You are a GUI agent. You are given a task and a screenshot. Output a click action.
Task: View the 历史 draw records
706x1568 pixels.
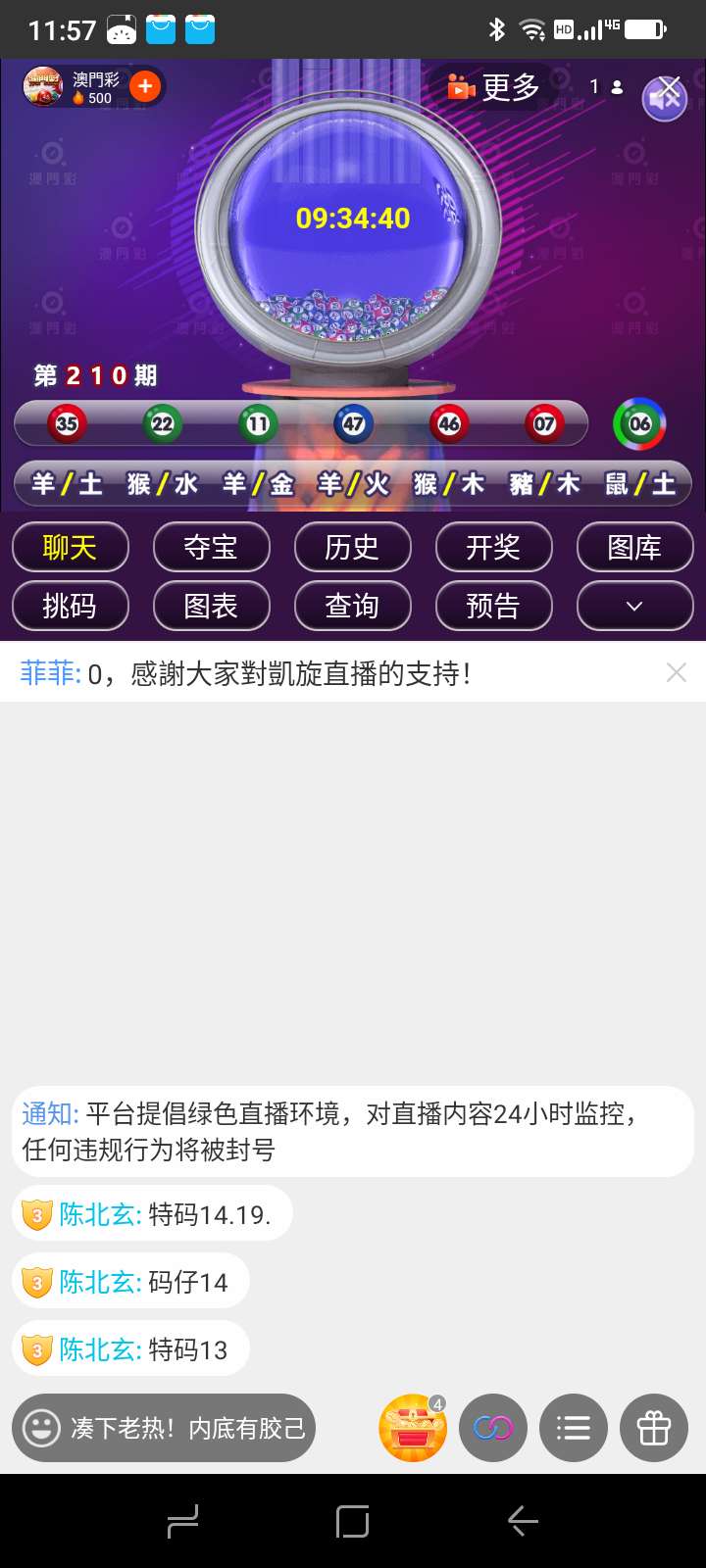pyautogui.click(x=353, y=547)
